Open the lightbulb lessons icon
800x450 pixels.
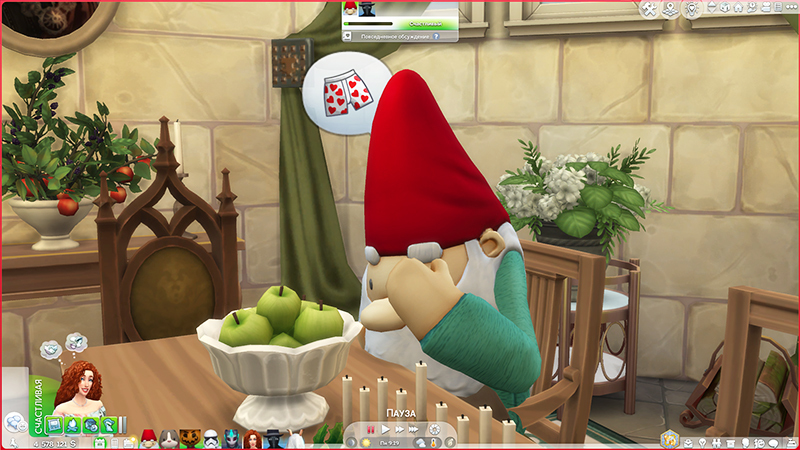click(692, 9)
